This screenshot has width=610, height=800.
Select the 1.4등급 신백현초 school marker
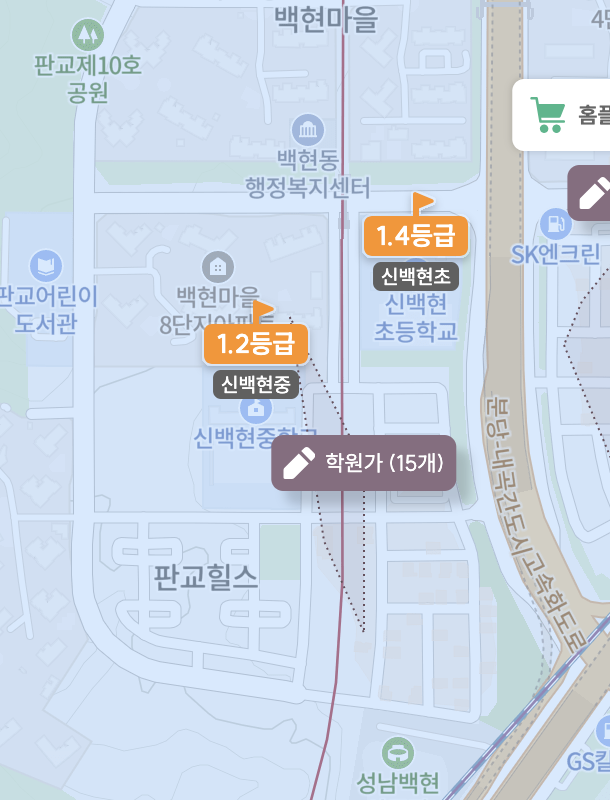(x=416, y=237)
